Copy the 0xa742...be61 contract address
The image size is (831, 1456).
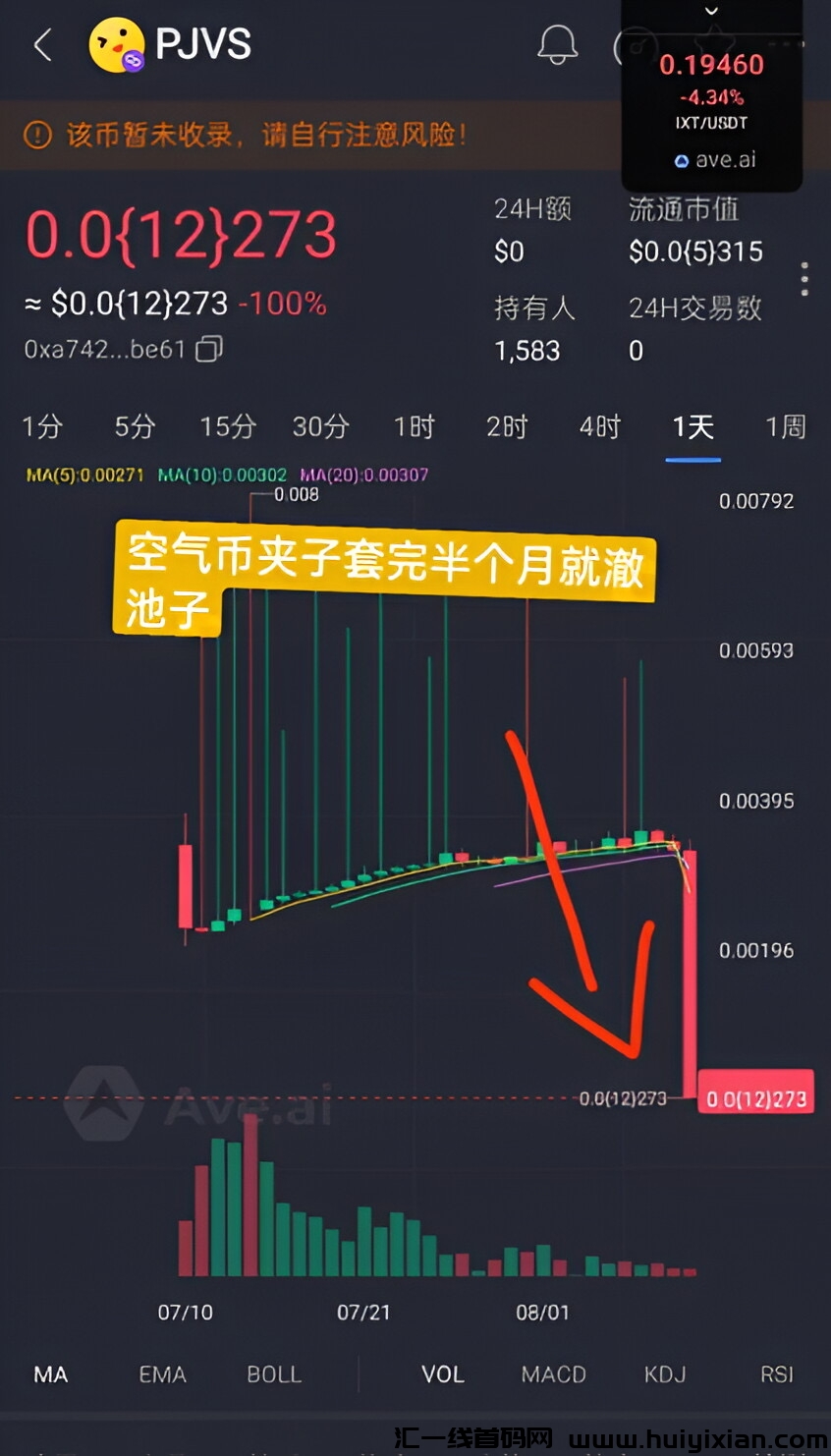tap(209, 349)
